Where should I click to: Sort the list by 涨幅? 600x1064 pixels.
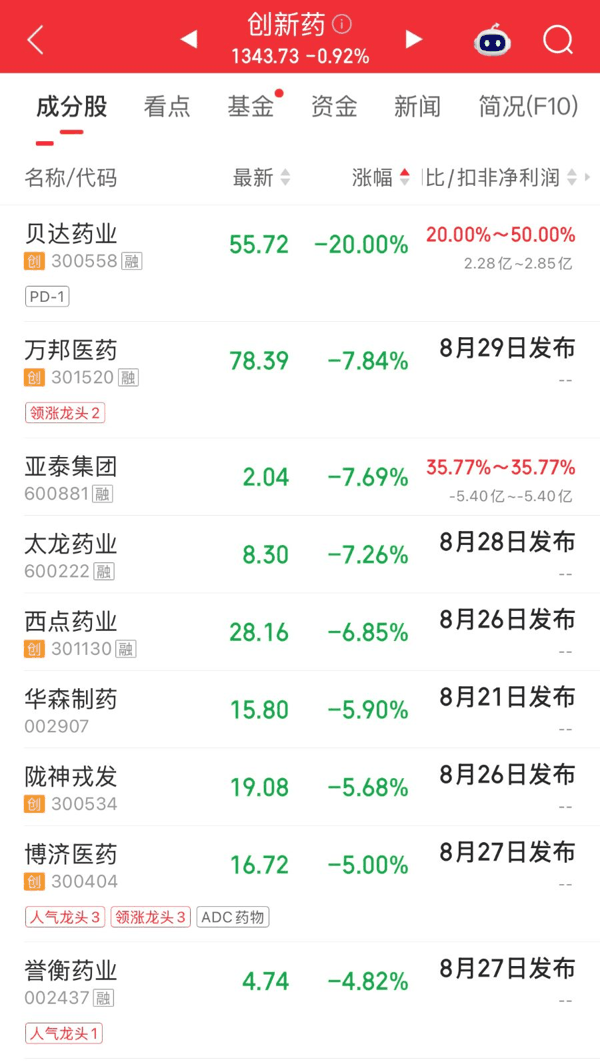[381, 178]
